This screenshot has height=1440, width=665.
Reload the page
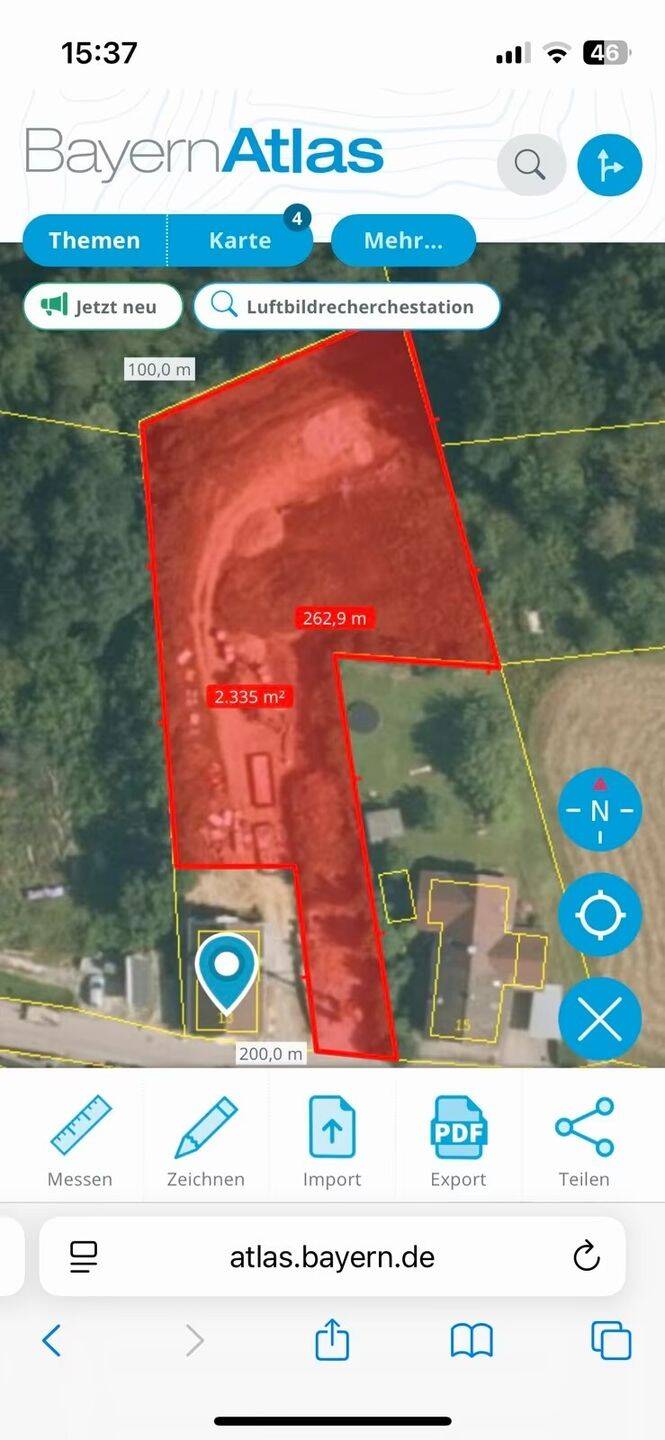click(x=586, y=1256)
